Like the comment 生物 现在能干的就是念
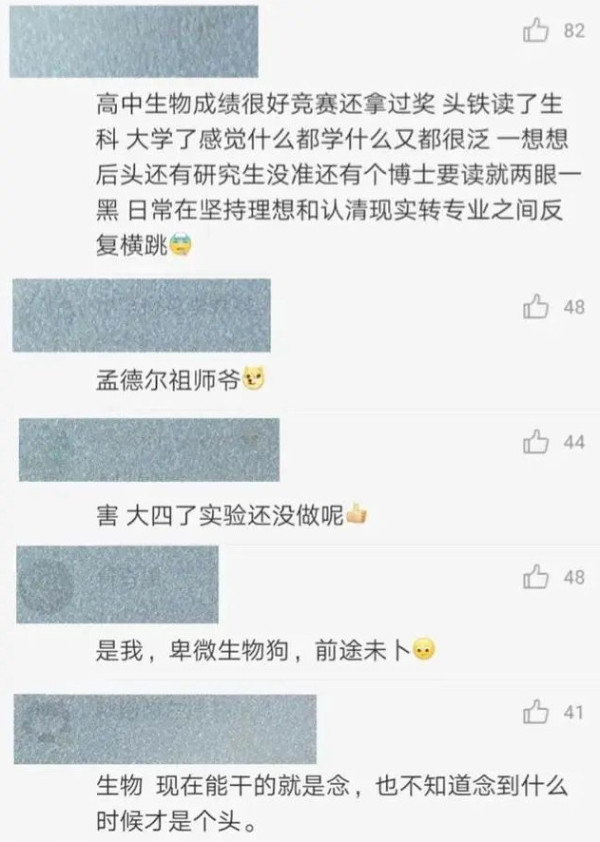Screen dimensions: 600x842 536,712
